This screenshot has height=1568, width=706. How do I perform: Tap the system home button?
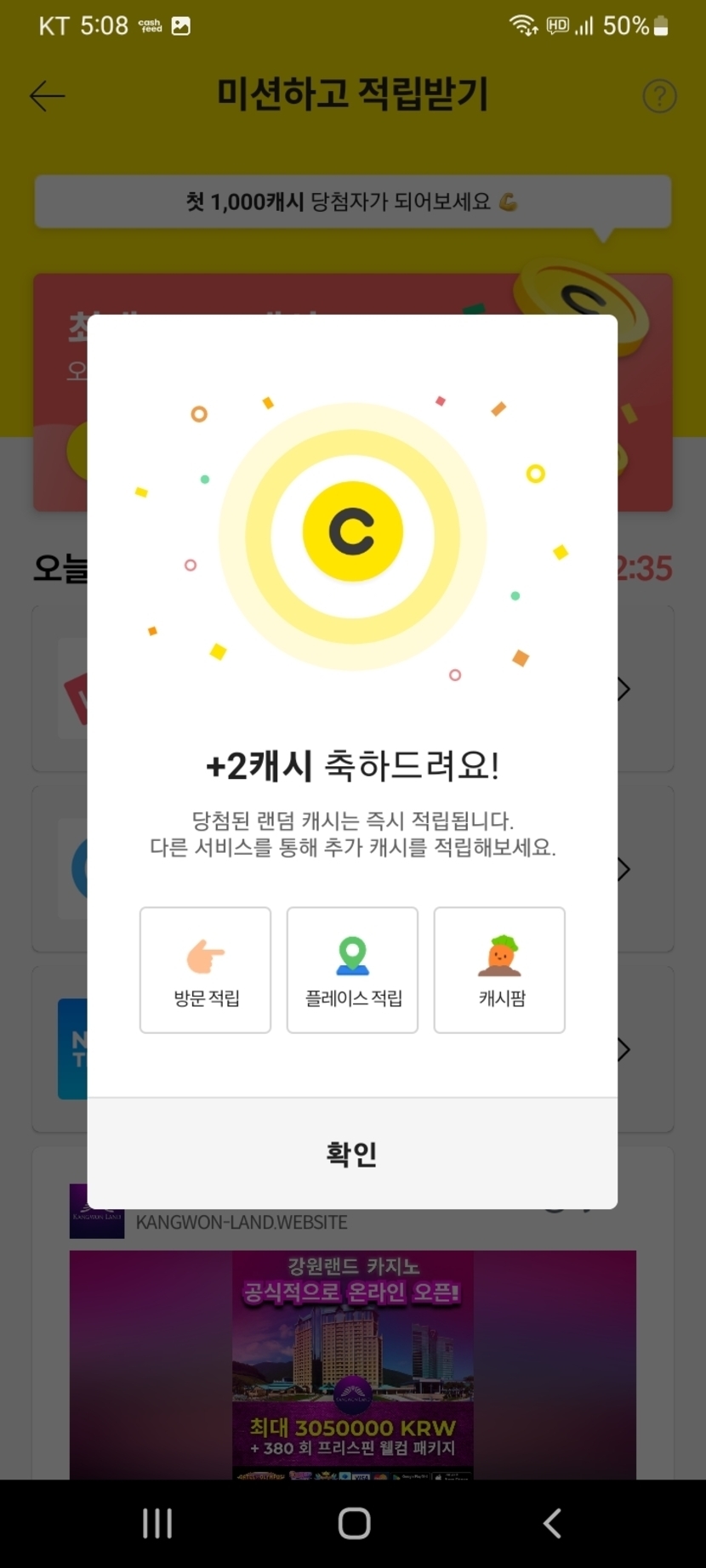[x=354, y=1523]
